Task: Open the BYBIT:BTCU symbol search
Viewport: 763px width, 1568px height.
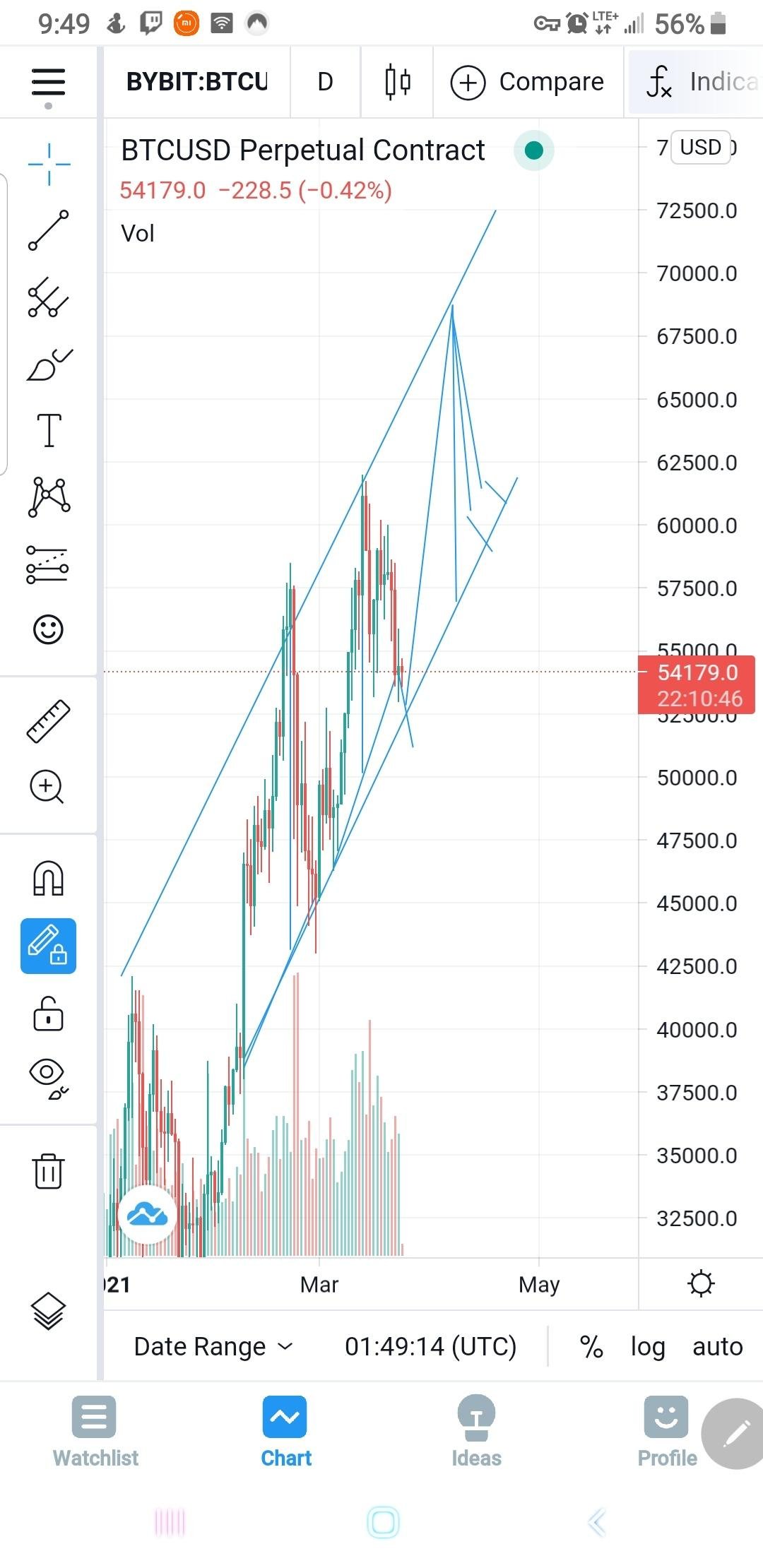Action: (197, 82)
